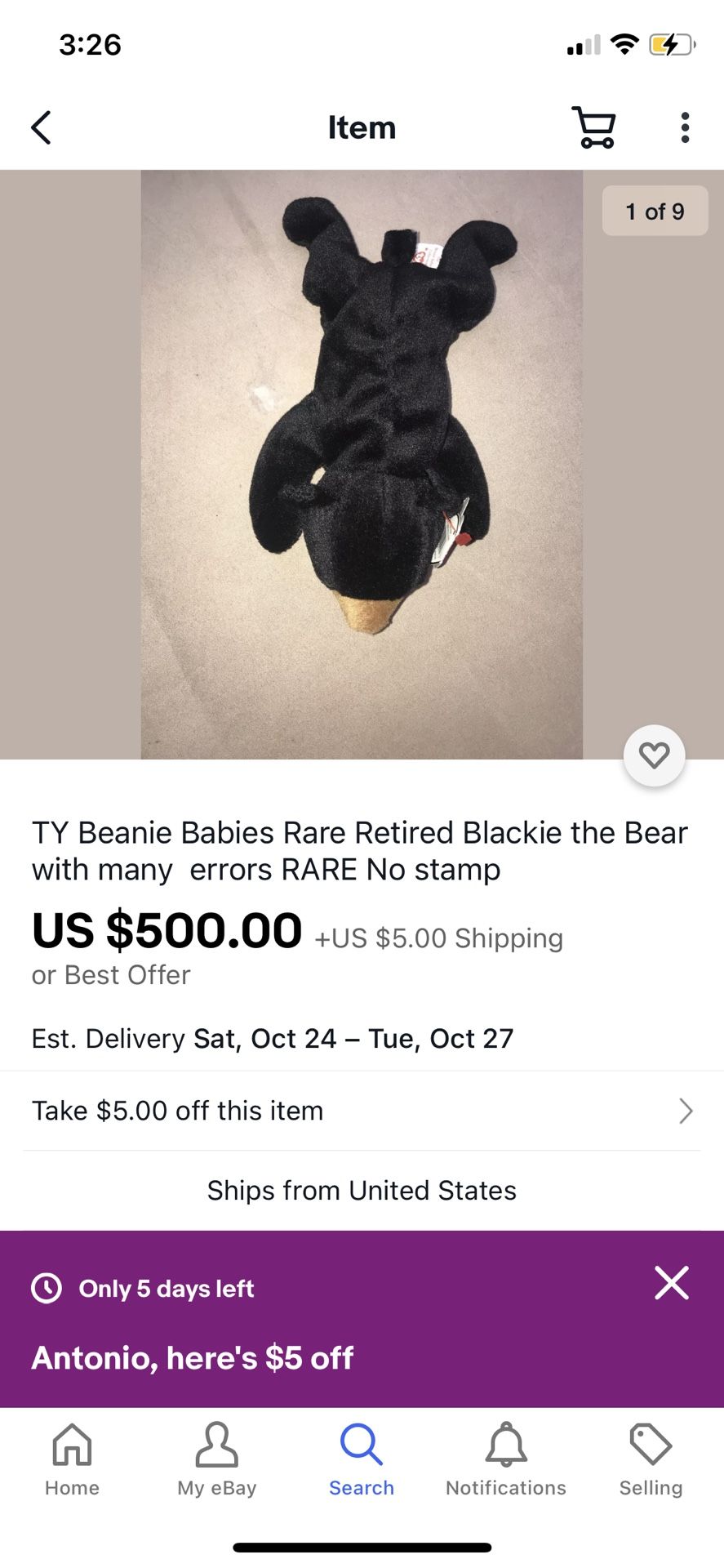The height and width of the screenshot is (1568, 724).
Task: Dismiss the purple $5 off banner
Action: coord(672,1283)
